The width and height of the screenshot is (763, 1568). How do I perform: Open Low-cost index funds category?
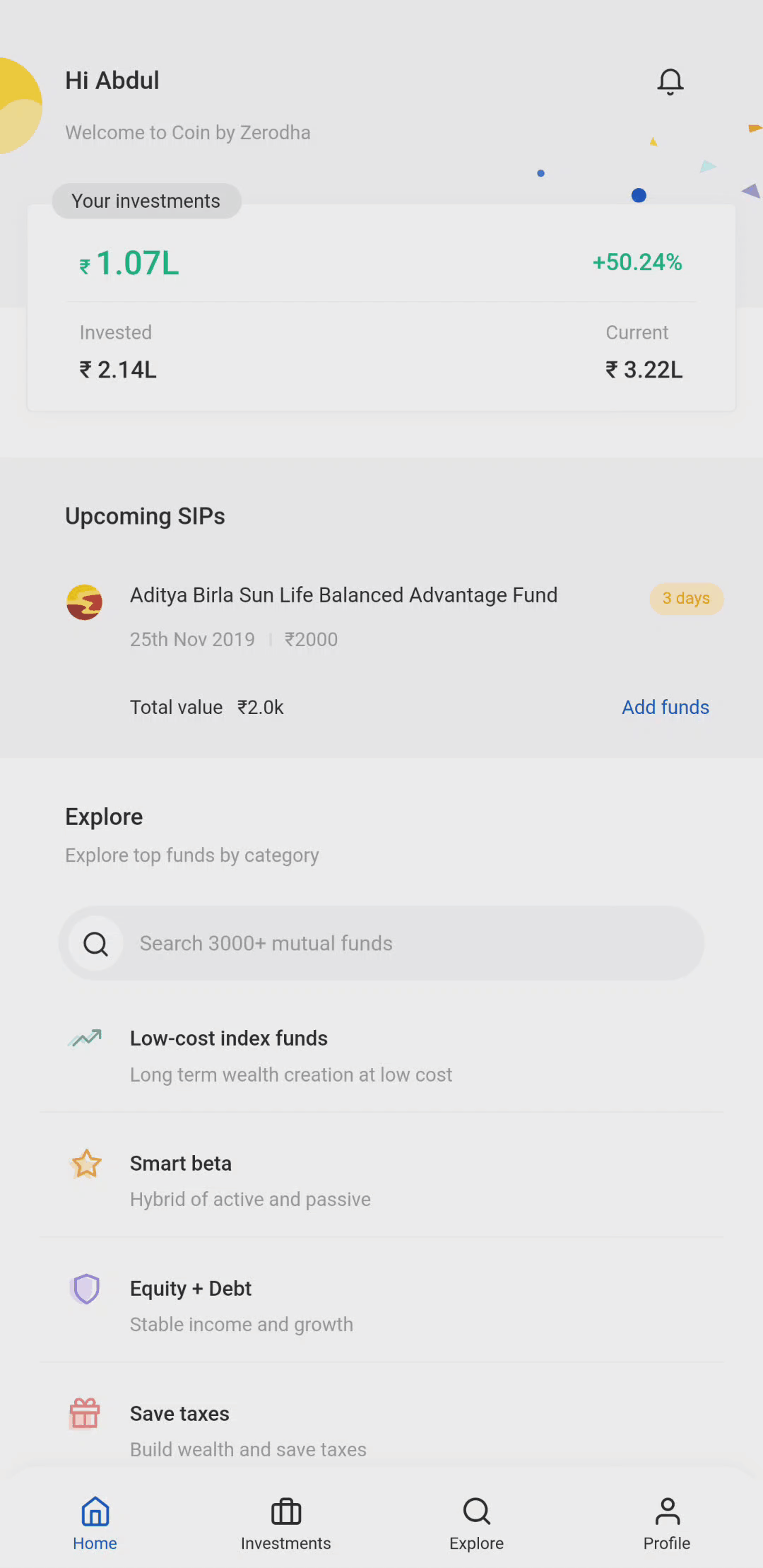[x=381, y=1055]
